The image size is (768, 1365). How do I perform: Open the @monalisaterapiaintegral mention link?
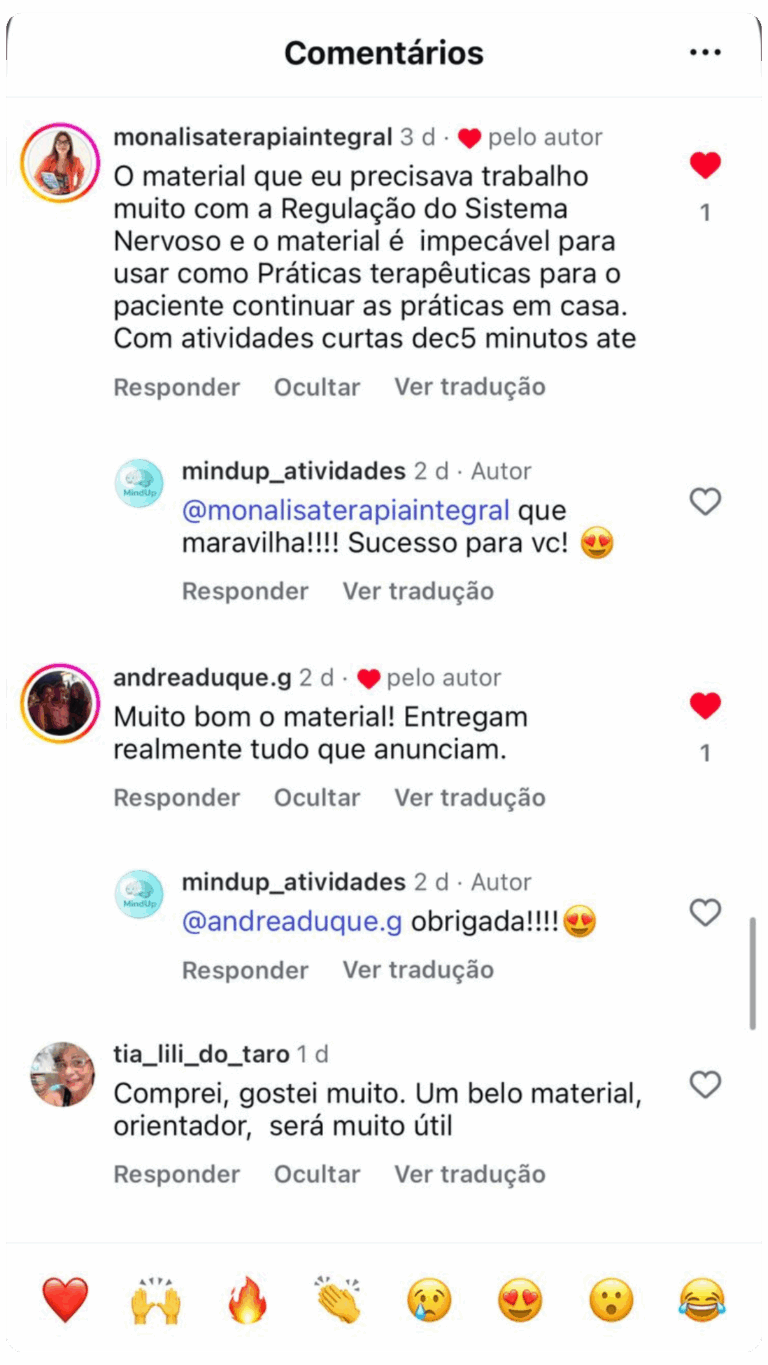click(x=345, y=511)
